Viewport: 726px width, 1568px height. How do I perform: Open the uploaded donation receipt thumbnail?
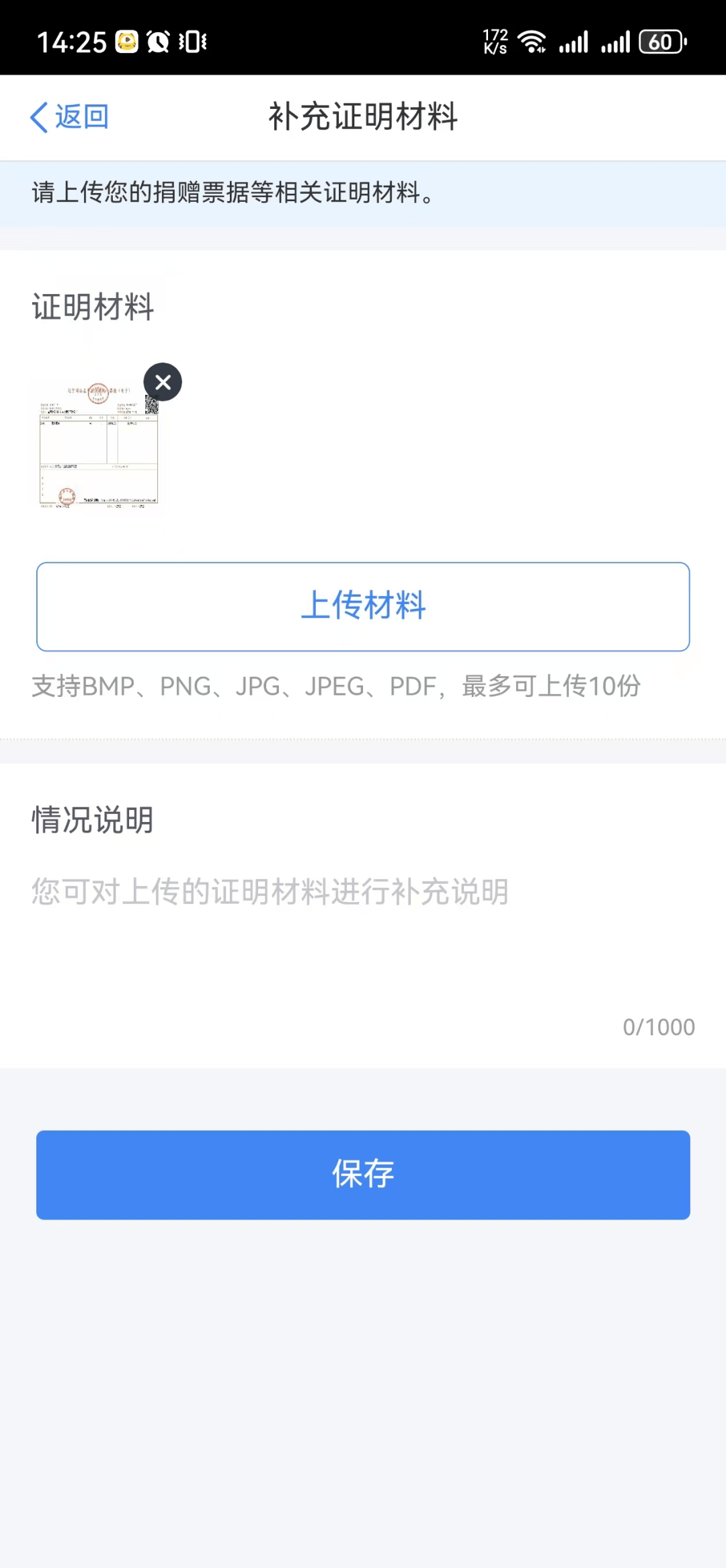click(x=97, y=444)
